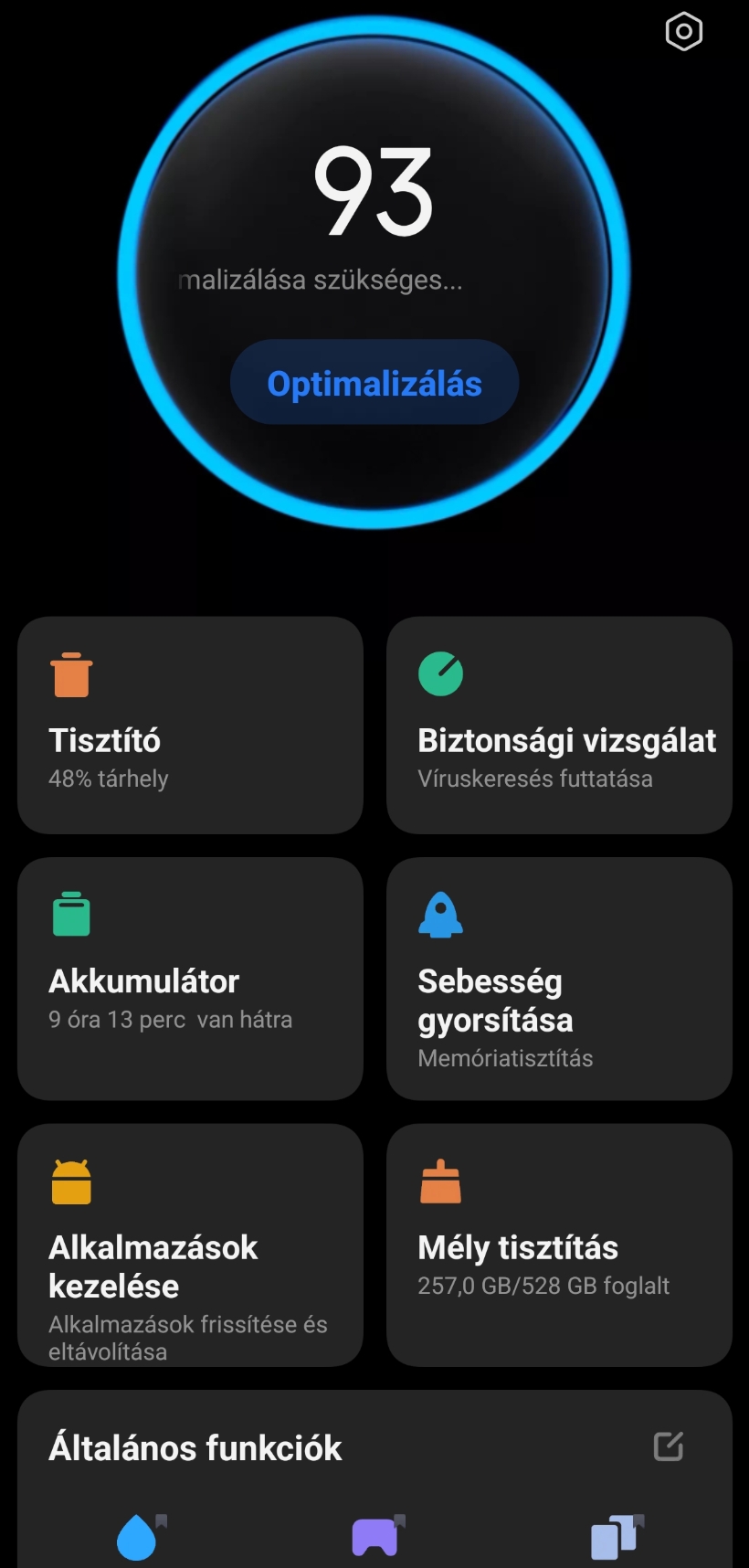Open the blue water drop shortcut
This screenshot has width=749, height=1568.
[x=137, y=1537]
